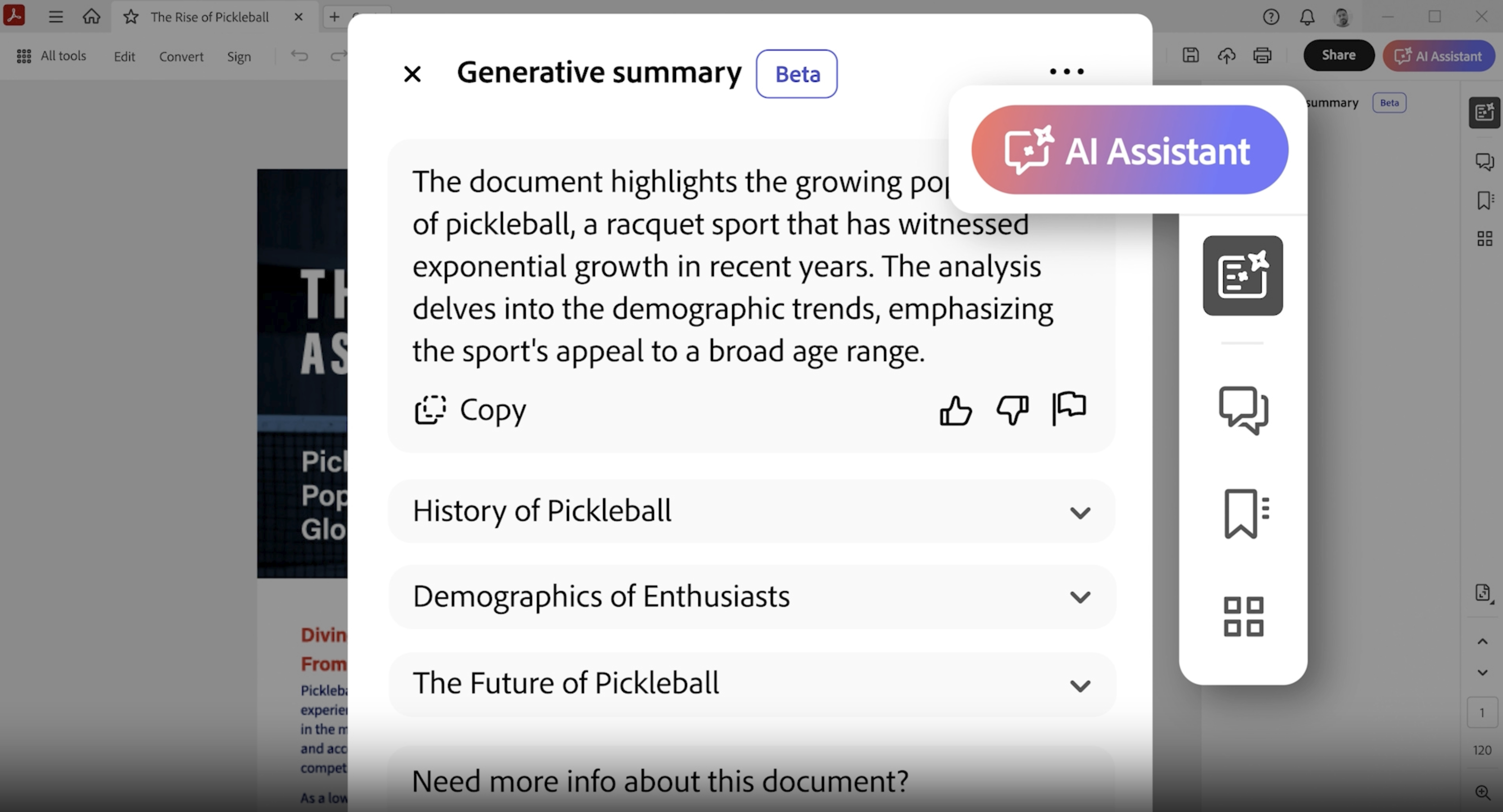This screenshot has height=812, width=1503.
Task: Select the Convert tool
Action: (181, 57)
